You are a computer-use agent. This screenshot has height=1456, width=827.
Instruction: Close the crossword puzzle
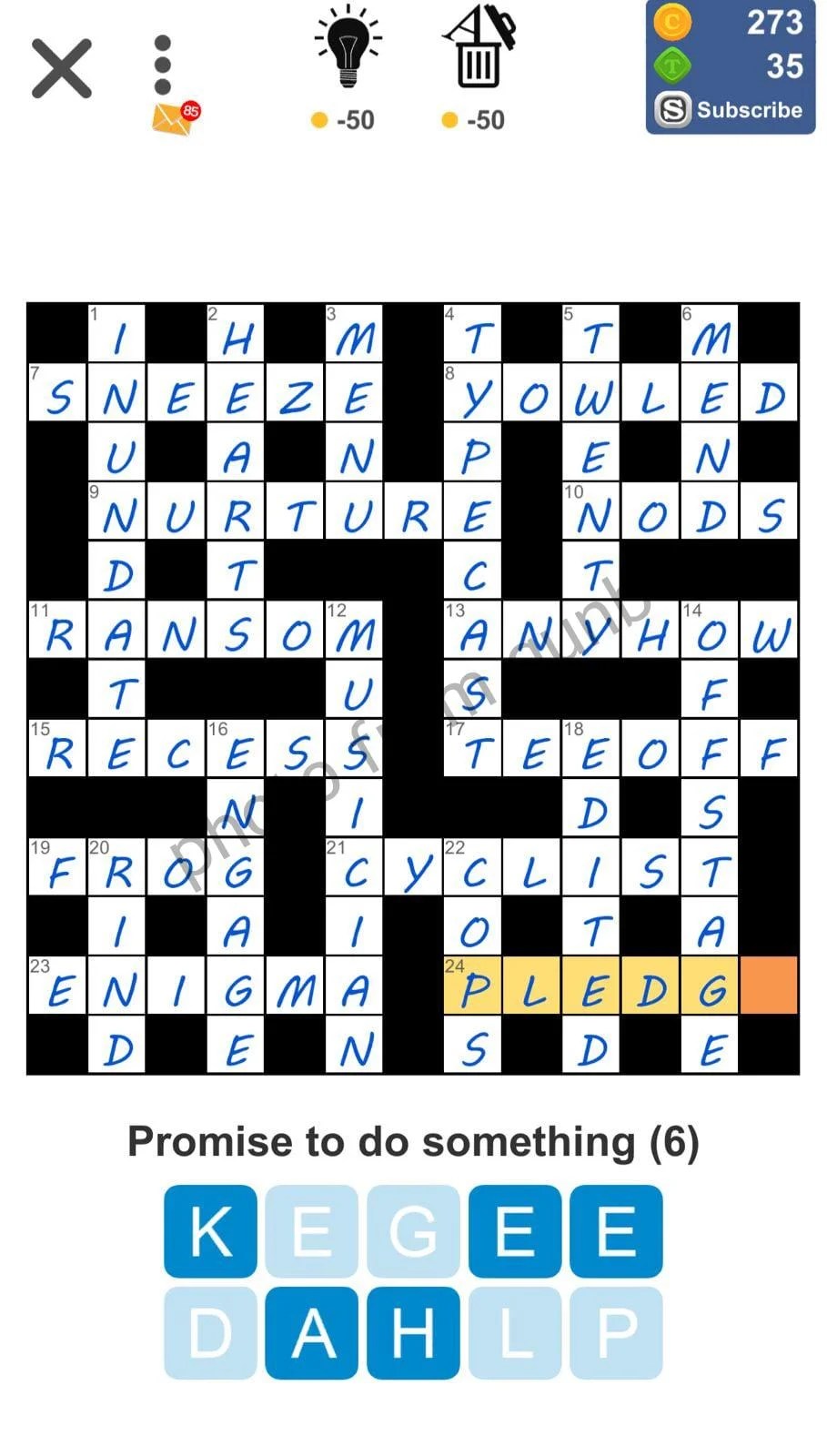pyautogui.click(x=62, y=68)
